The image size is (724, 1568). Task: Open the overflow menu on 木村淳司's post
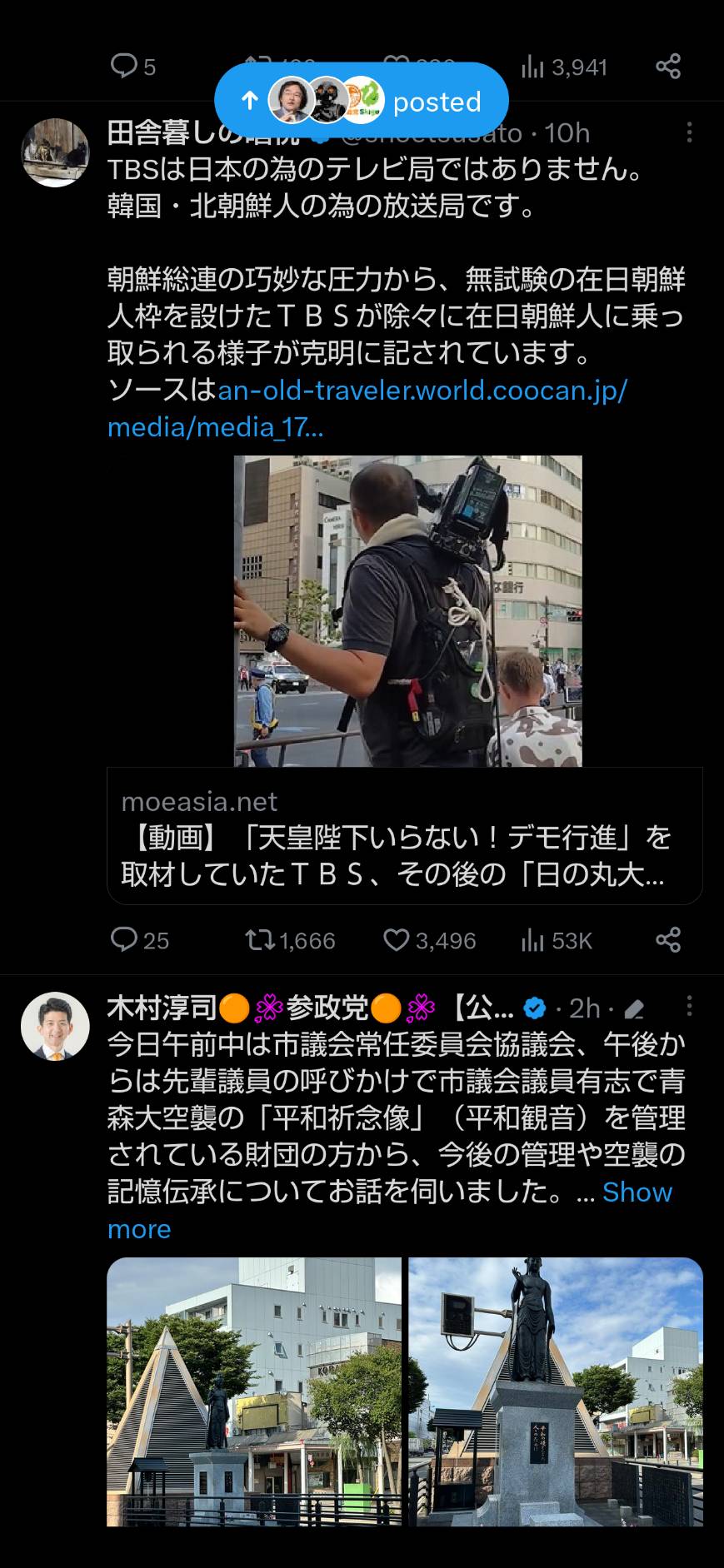point(689,1007)
